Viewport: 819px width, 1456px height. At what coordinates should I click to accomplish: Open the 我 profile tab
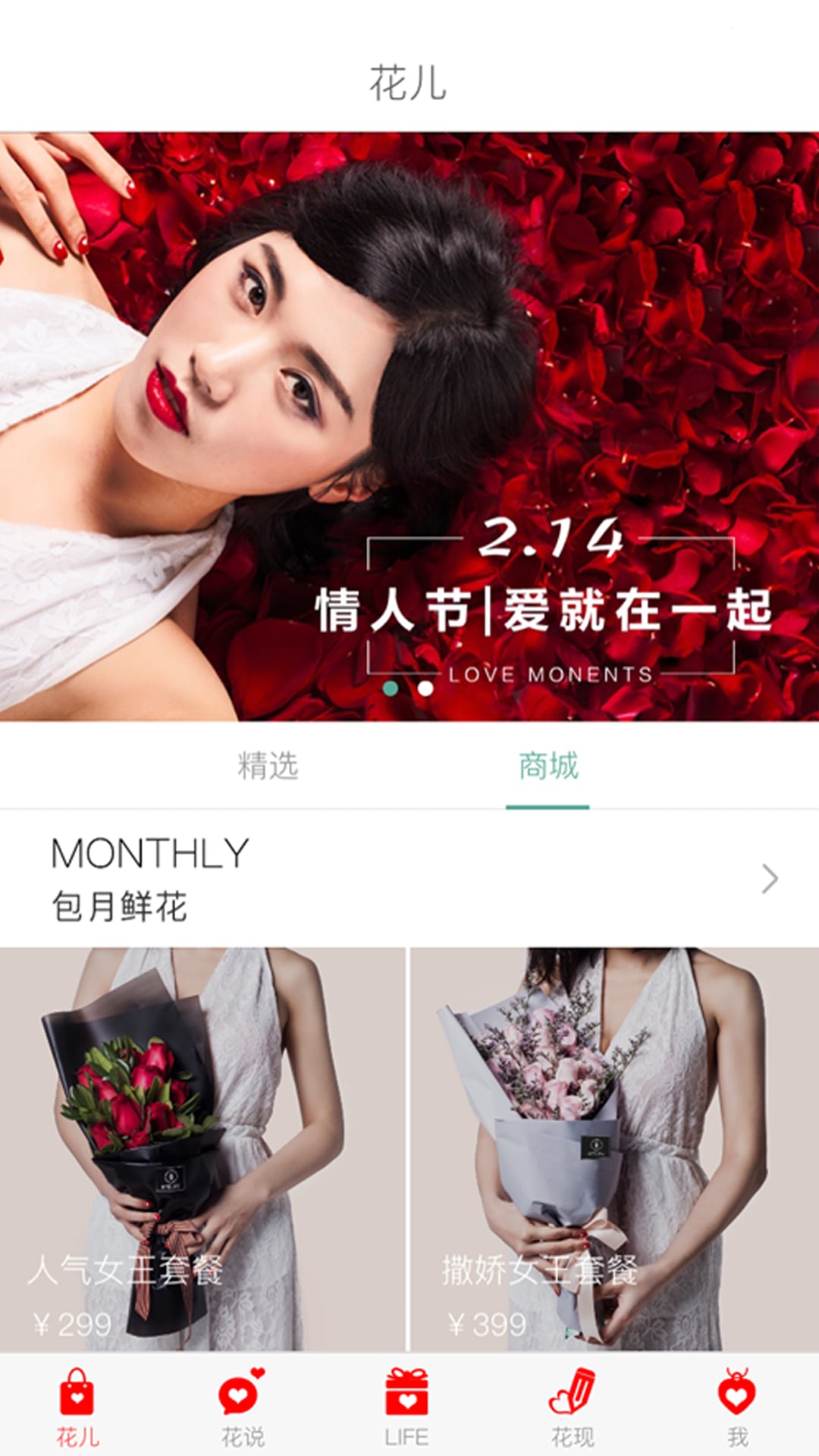(x=737, y=1406)
